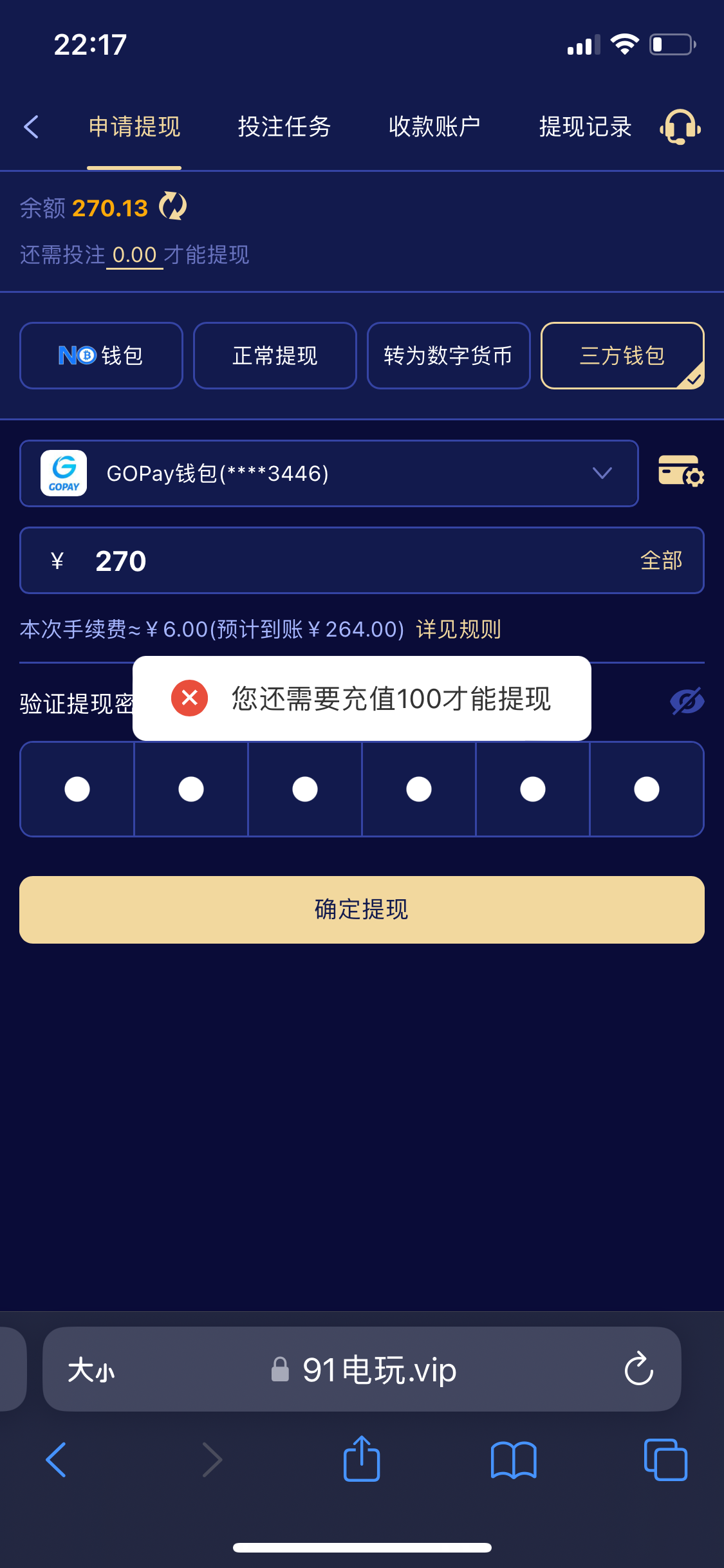Refresh the balance amount

click(x=172, y=207)
